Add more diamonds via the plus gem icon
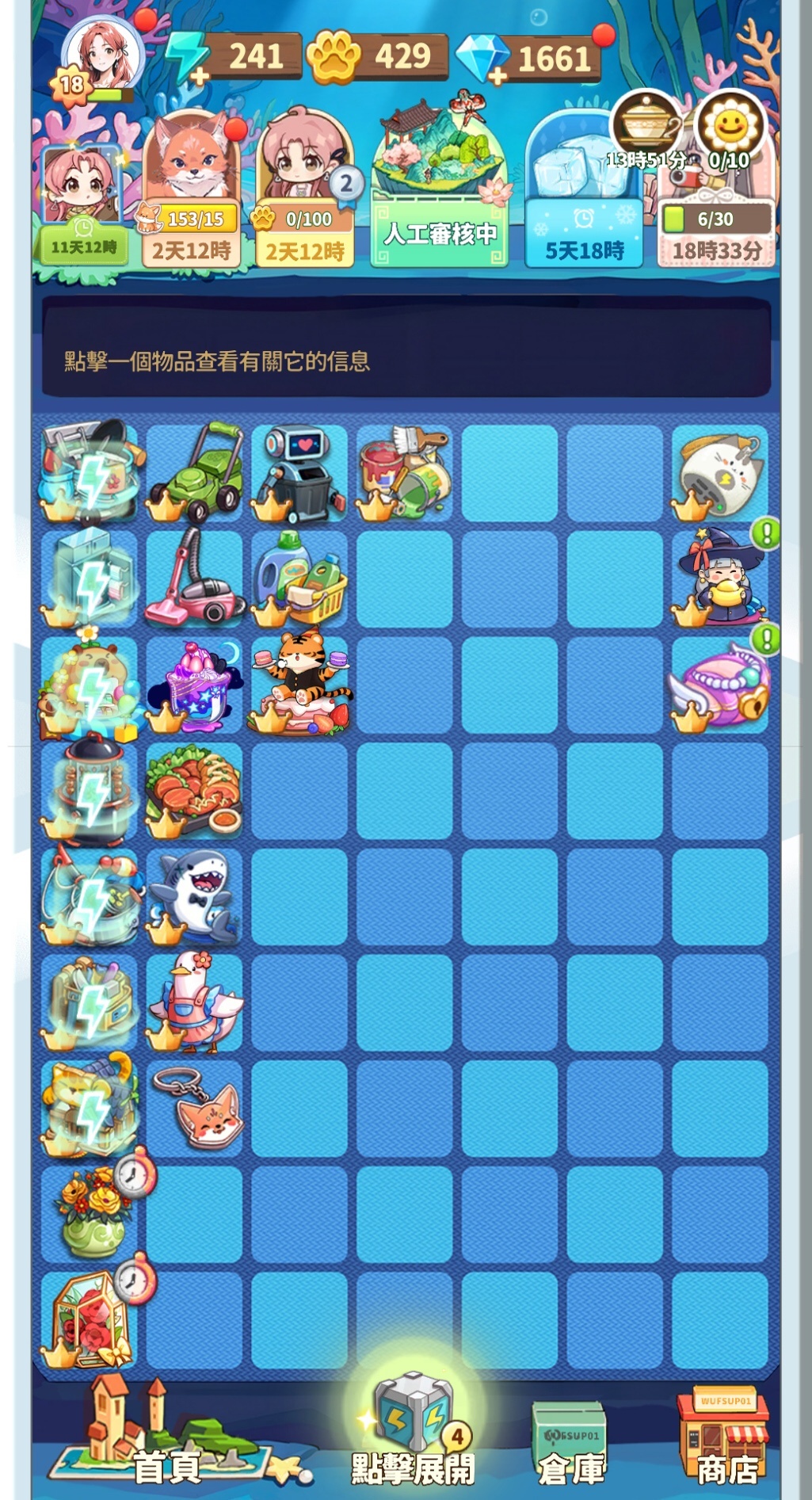The height and width of the screenshot is (1500, 812). (x=484, y=59)
